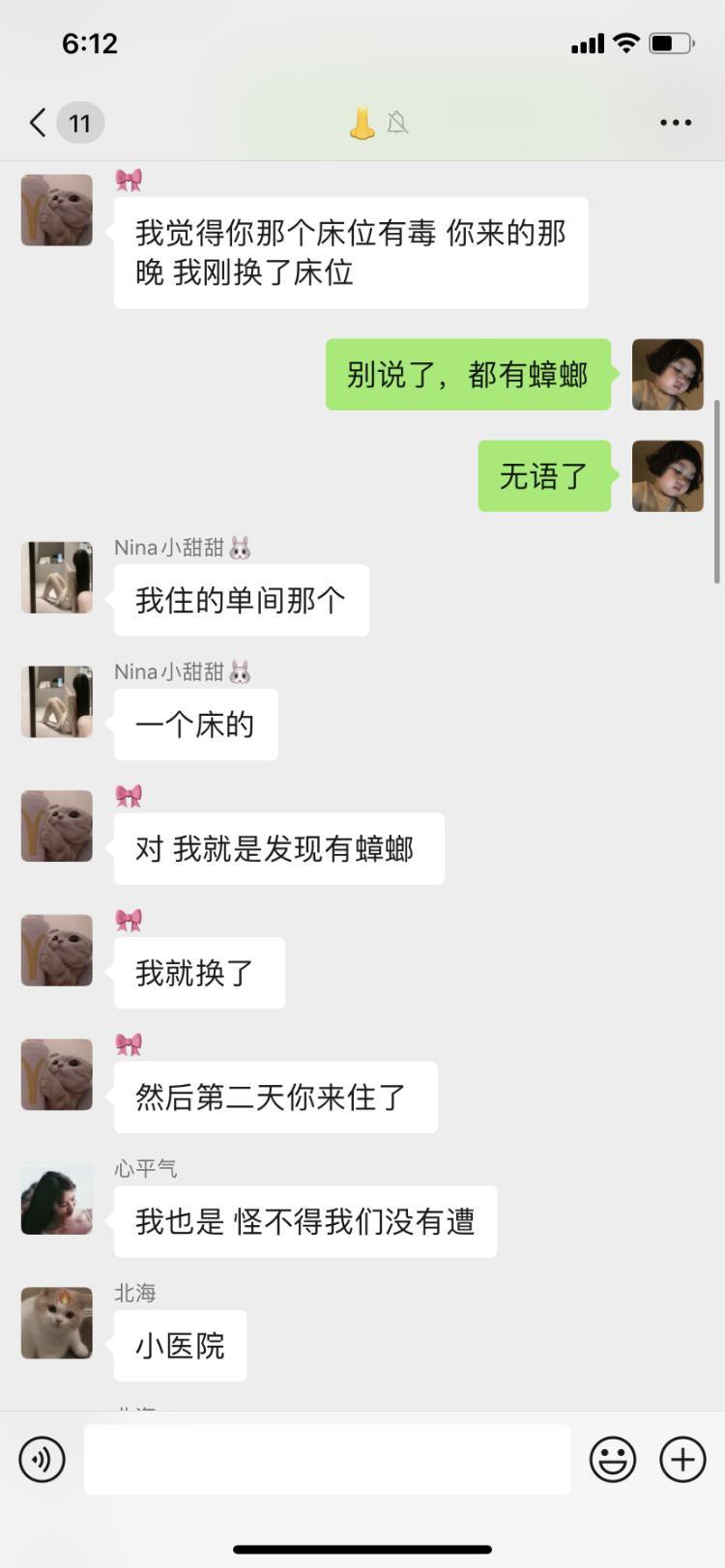Open cat avatar beside 我就换了 message

[57, 951]
